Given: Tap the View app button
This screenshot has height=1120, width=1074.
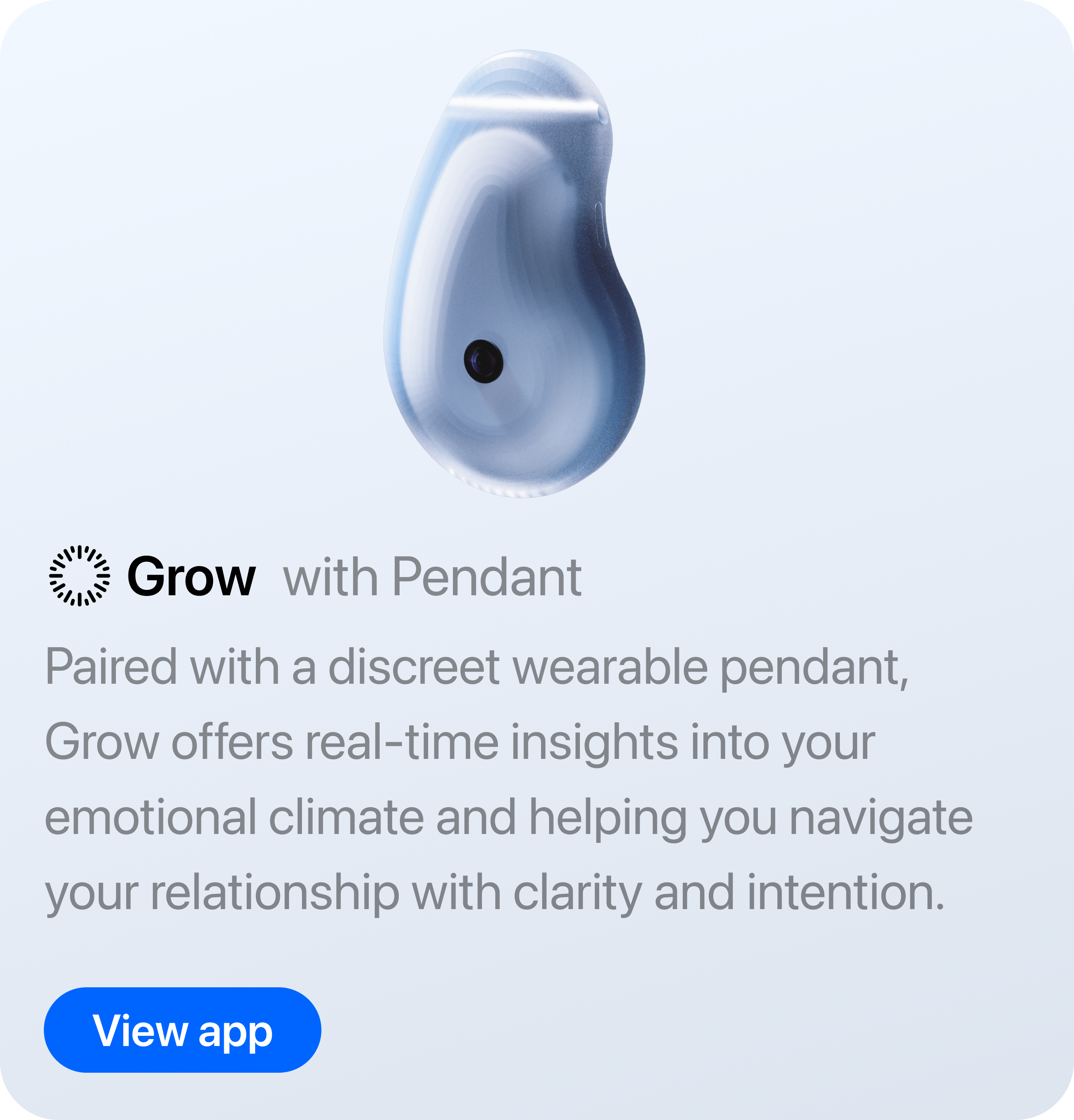Looking at the screenshot, I should click(182, 1030).
